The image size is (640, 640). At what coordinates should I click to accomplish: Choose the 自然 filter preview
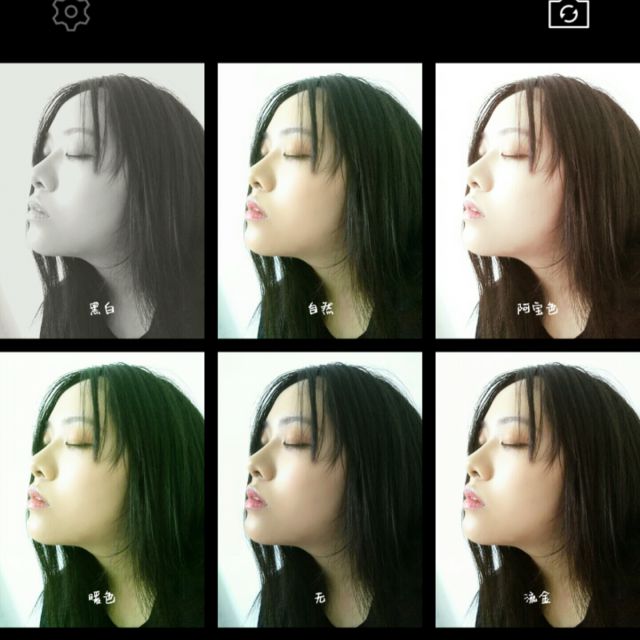[320, 200]
